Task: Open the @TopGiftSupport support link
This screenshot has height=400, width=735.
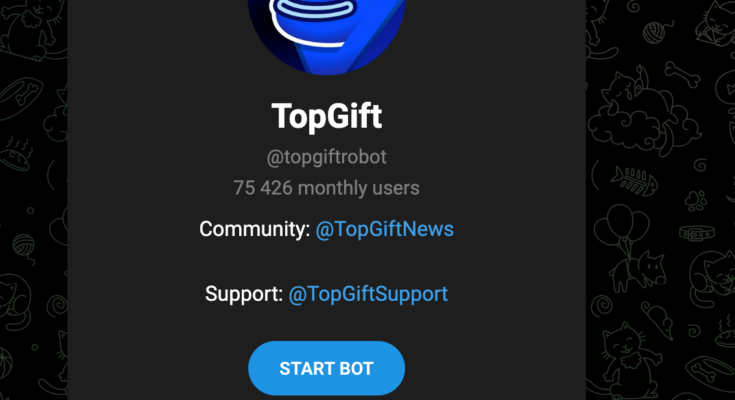Action: 368,294
